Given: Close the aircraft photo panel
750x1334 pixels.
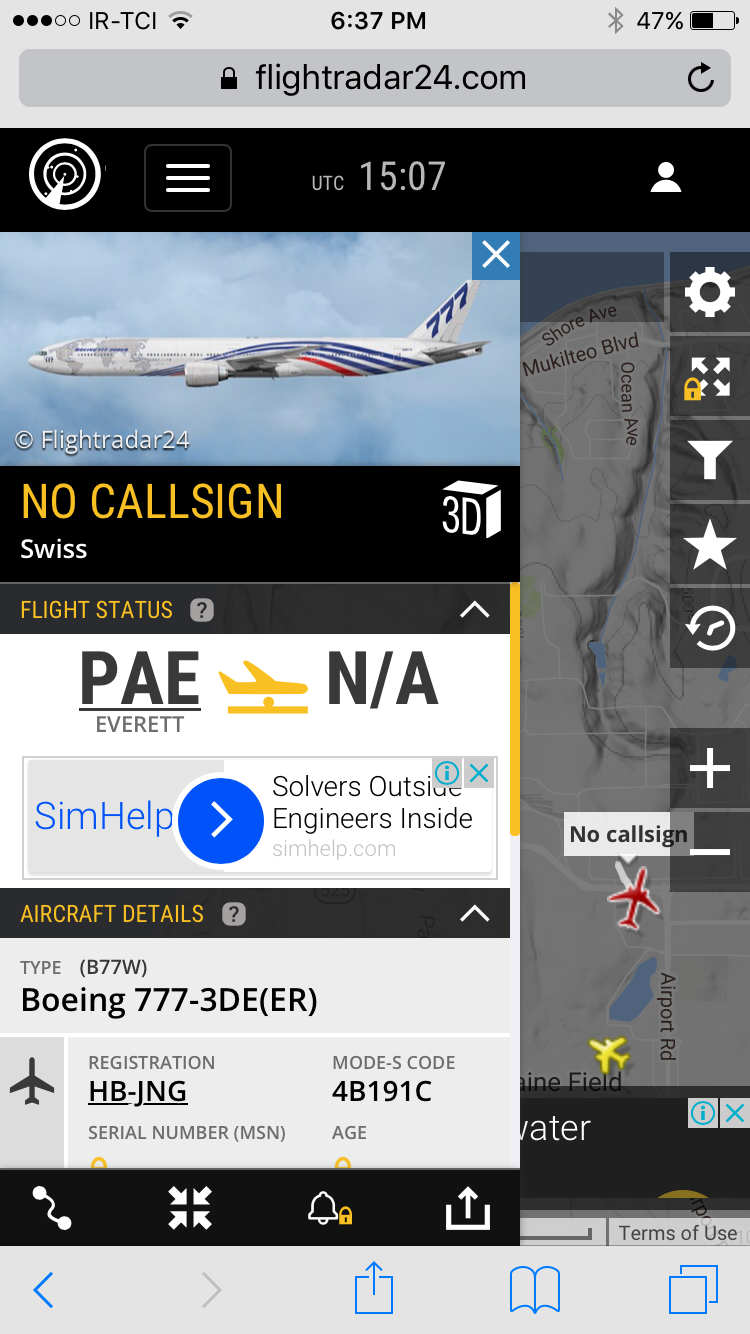Looking at the screenshot, I should click(x=496, y=256).
